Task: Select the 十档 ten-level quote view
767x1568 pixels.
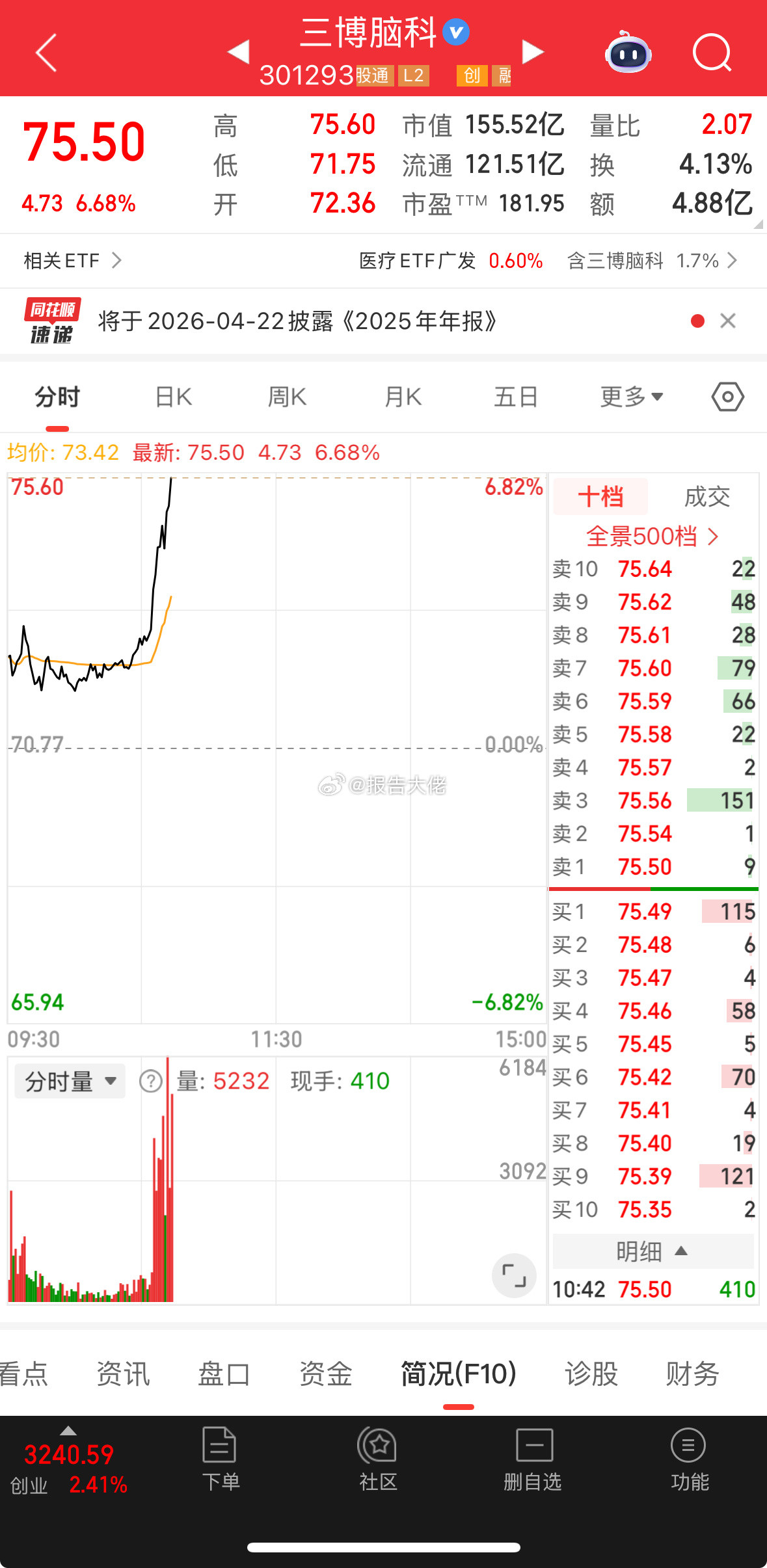Action: coord(600,496)
